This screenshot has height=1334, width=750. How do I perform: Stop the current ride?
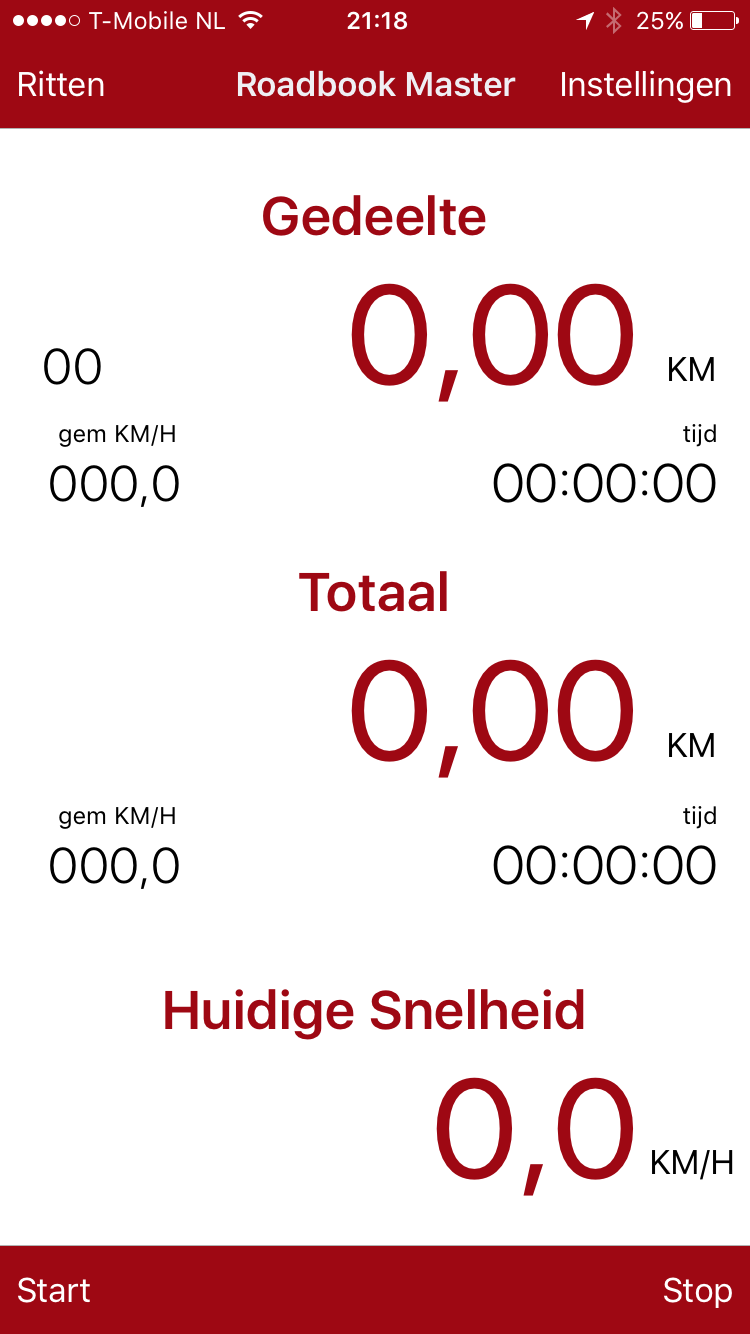click(697, 1290)
